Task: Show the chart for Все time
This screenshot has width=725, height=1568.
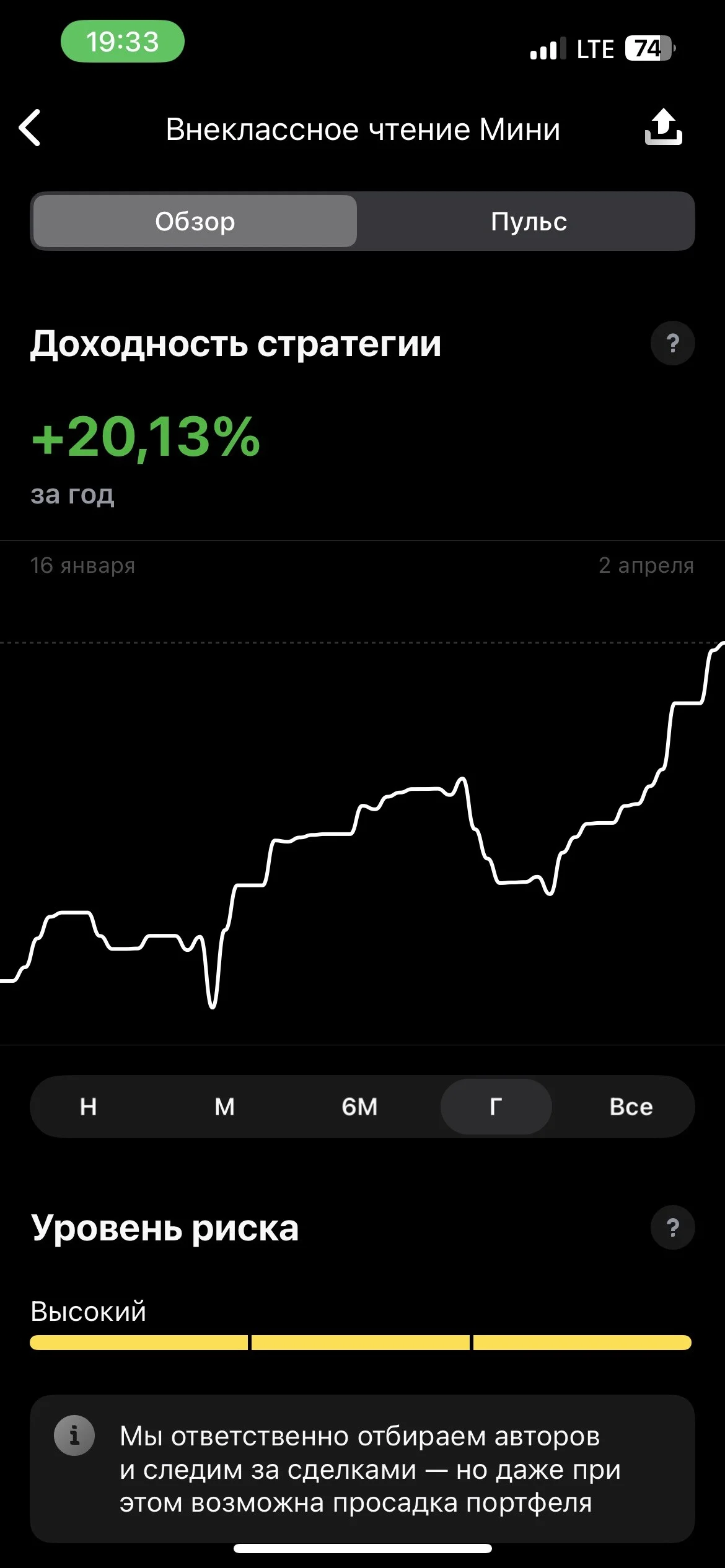Action: tap(631, 1106)
